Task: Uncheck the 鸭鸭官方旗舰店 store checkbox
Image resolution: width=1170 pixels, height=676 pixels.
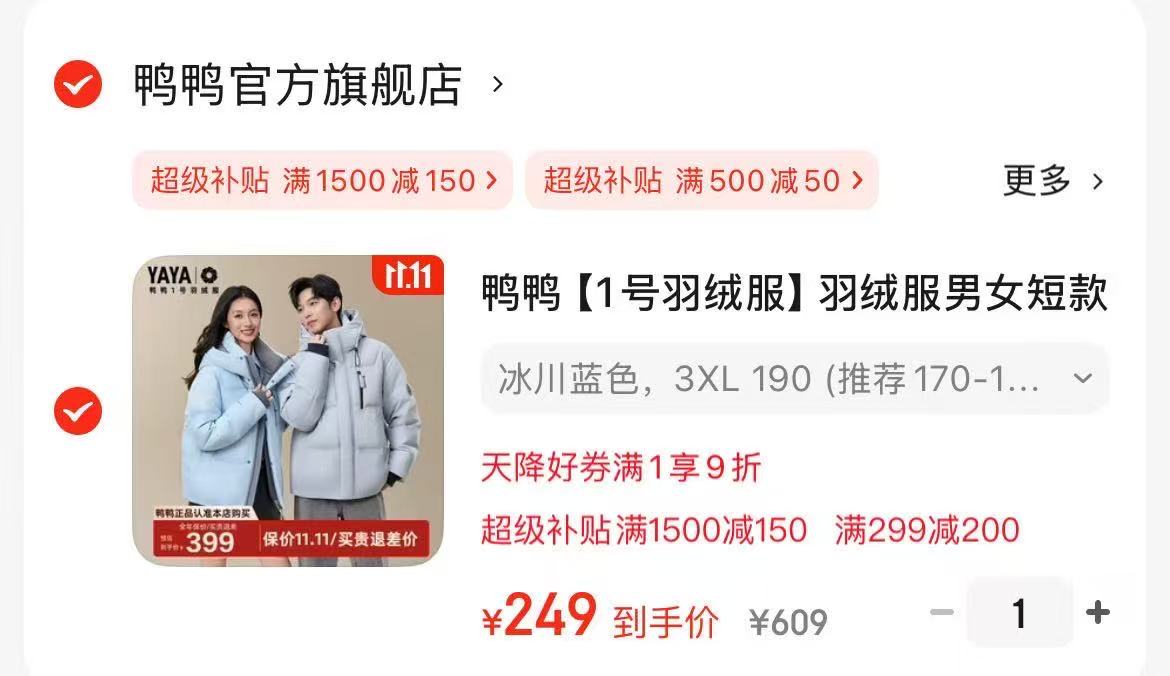Action: coord(78,85)
